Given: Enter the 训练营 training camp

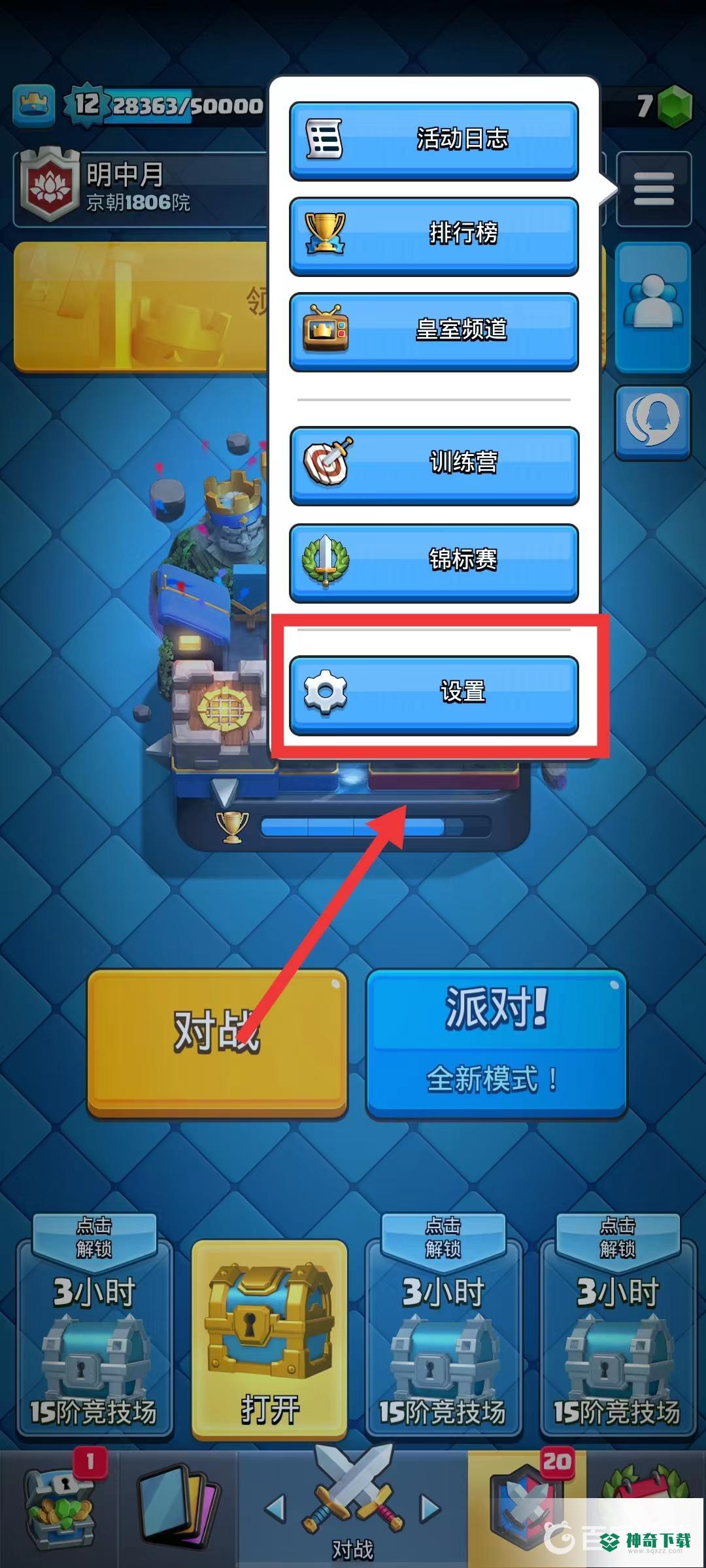Looking at the screenshot, I should pos(434,464).
